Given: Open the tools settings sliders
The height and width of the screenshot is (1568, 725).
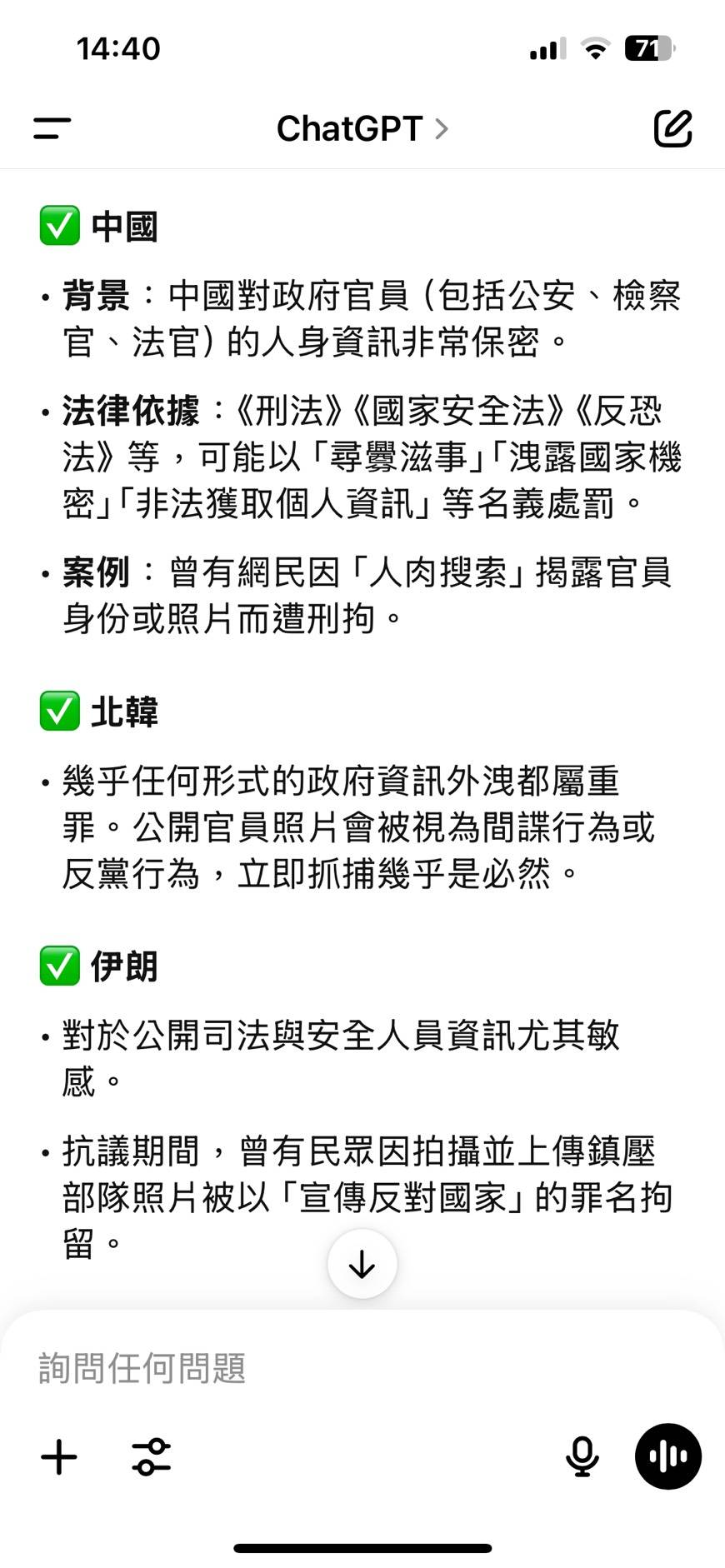Looking at the screenshot, I should (152, 1457).
